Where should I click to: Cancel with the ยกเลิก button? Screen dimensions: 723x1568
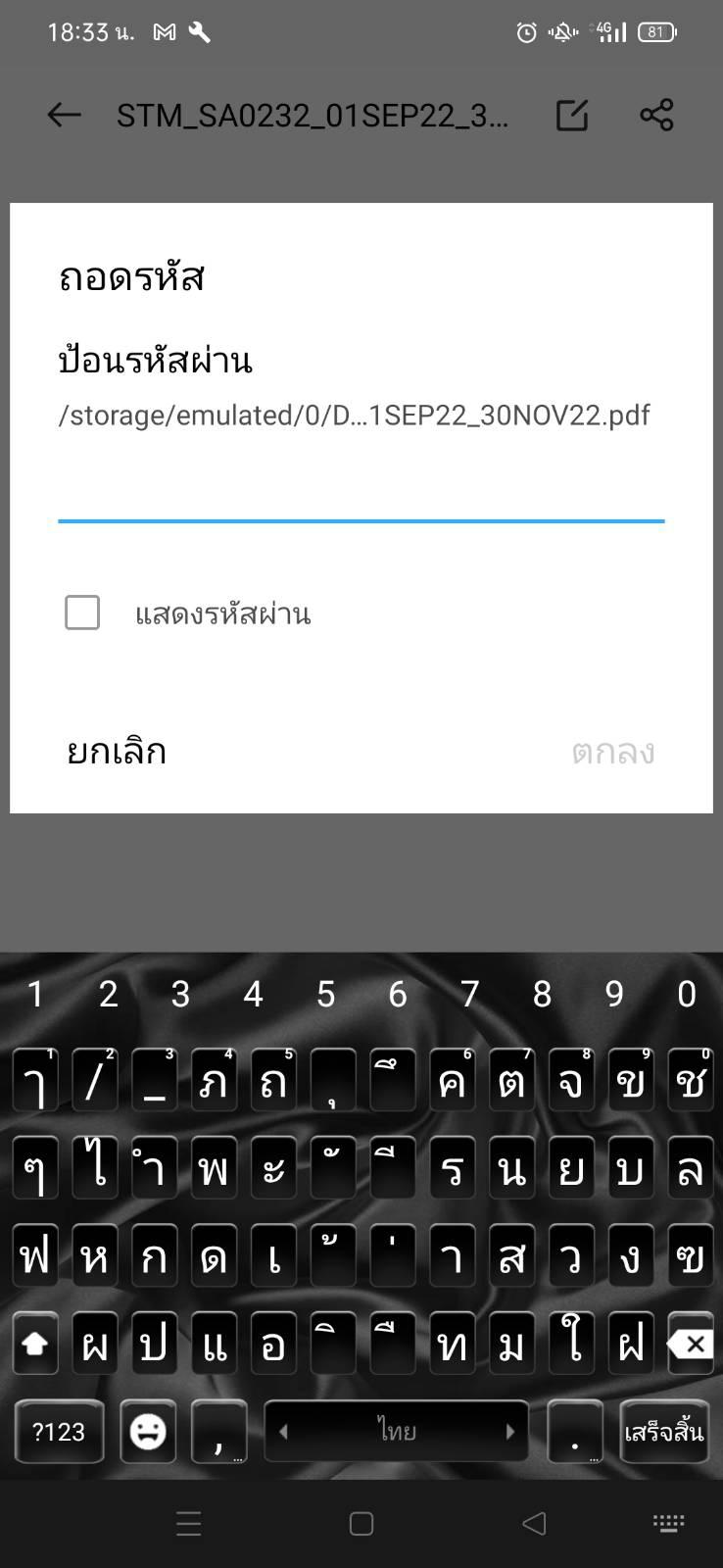pyautogui.click(x=117, y=752)
